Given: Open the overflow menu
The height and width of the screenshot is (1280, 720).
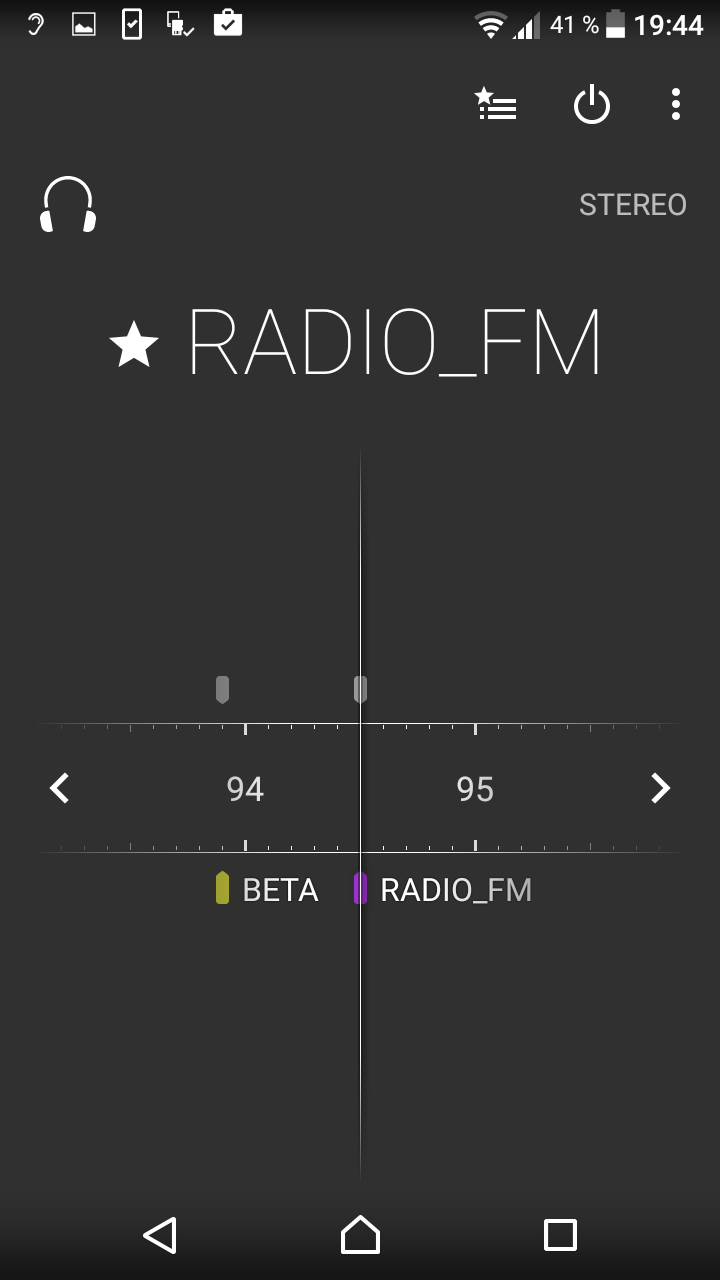Looking at the screenshot, I should (676, 104).
